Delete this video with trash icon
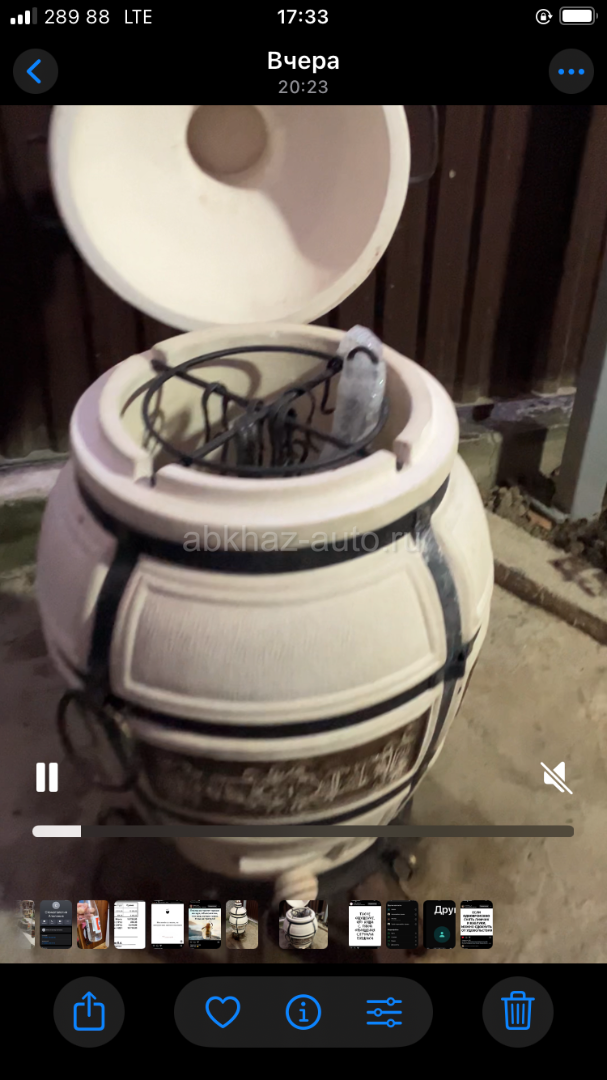607x1080 pixels. [x=517, y=1012]
